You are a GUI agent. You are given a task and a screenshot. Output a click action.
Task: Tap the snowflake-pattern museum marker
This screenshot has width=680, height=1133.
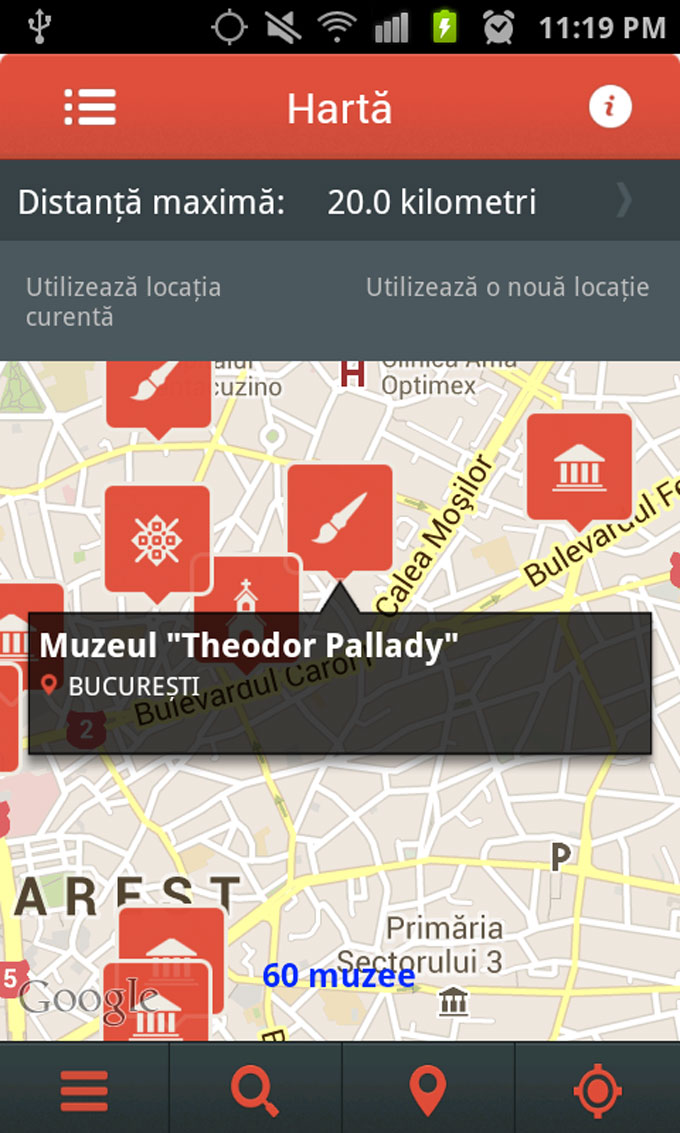tap(157, 540)
